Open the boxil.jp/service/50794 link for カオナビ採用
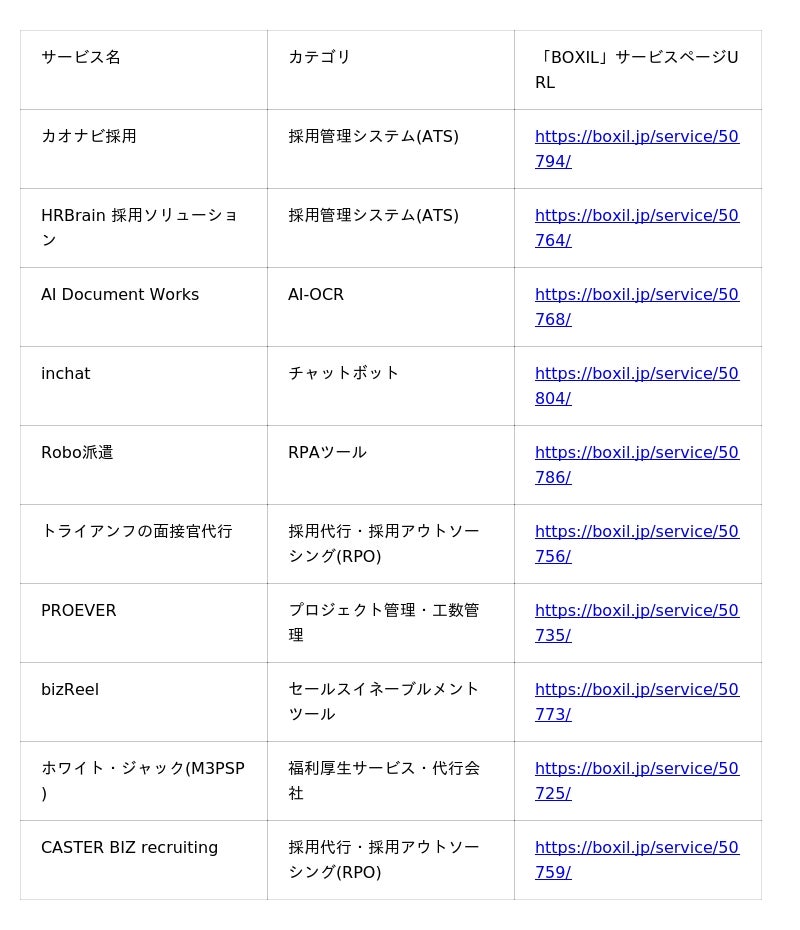The image size is (800, 930). (636, 137)
